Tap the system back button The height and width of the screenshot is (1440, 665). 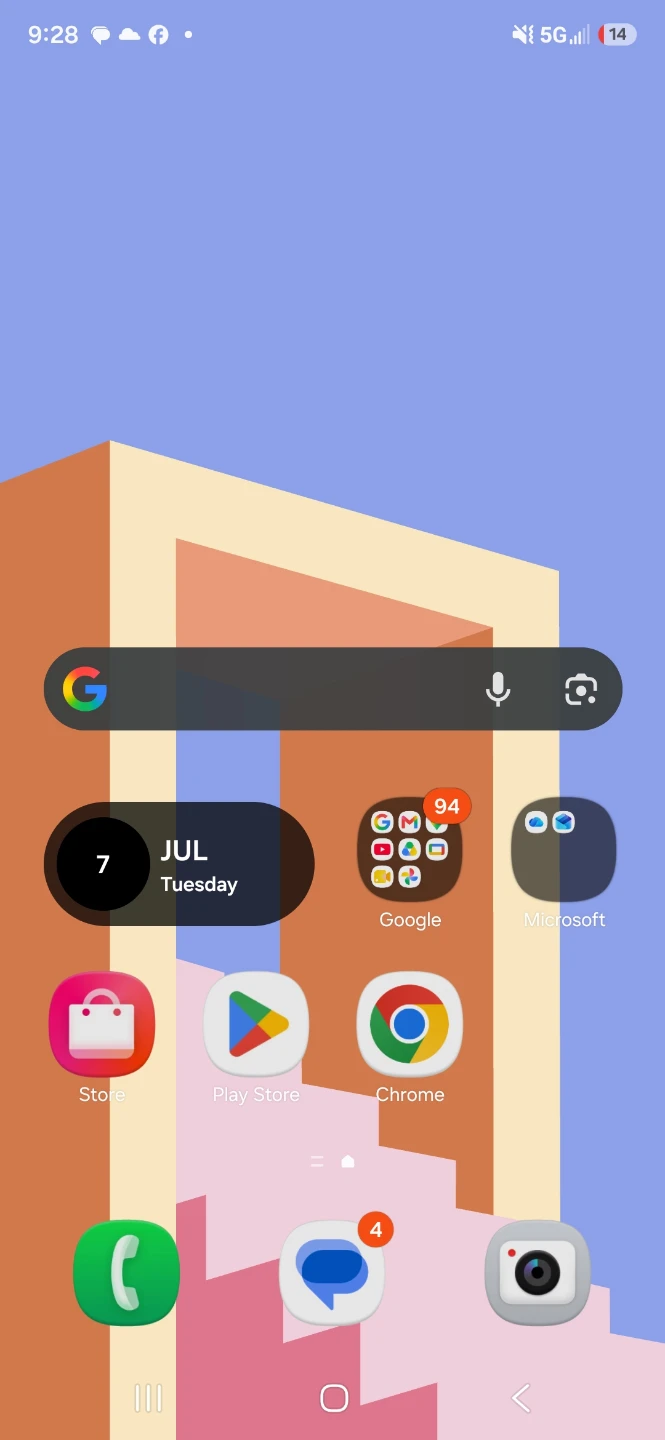(x=520, y=1398)
